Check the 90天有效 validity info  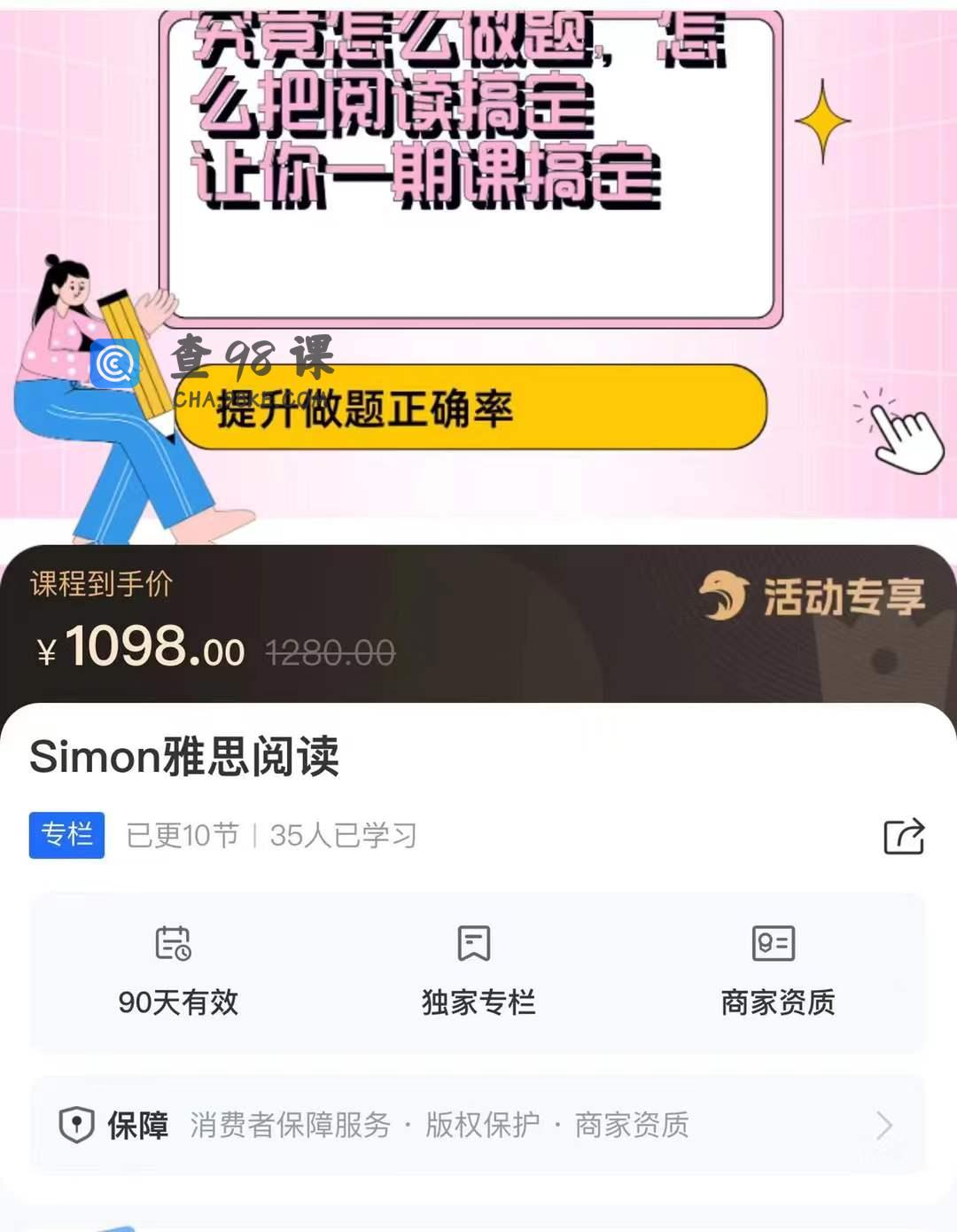pyautogui.click(x=178, y=971)
